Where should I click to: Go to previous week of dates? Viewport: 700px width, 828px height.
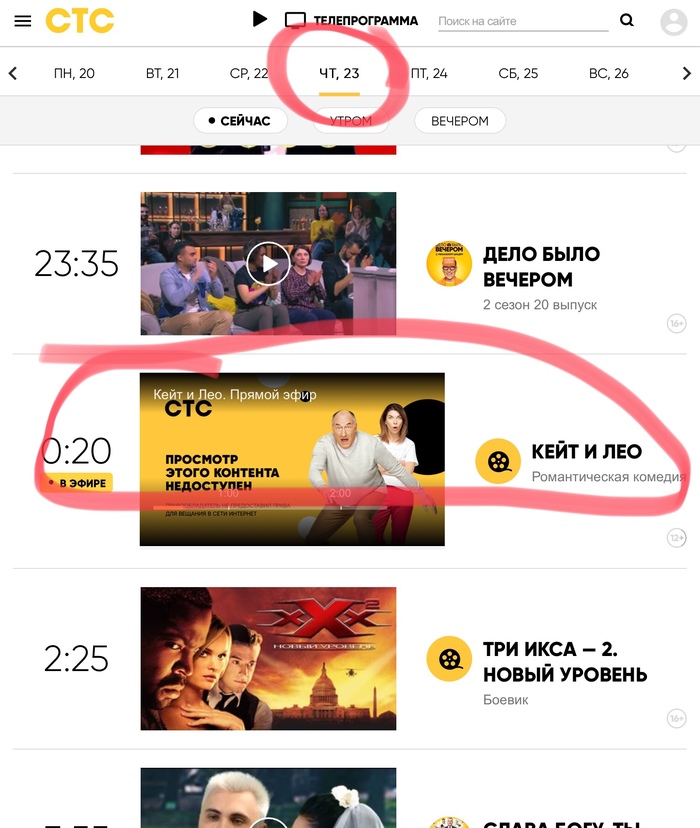click(13, 73)
